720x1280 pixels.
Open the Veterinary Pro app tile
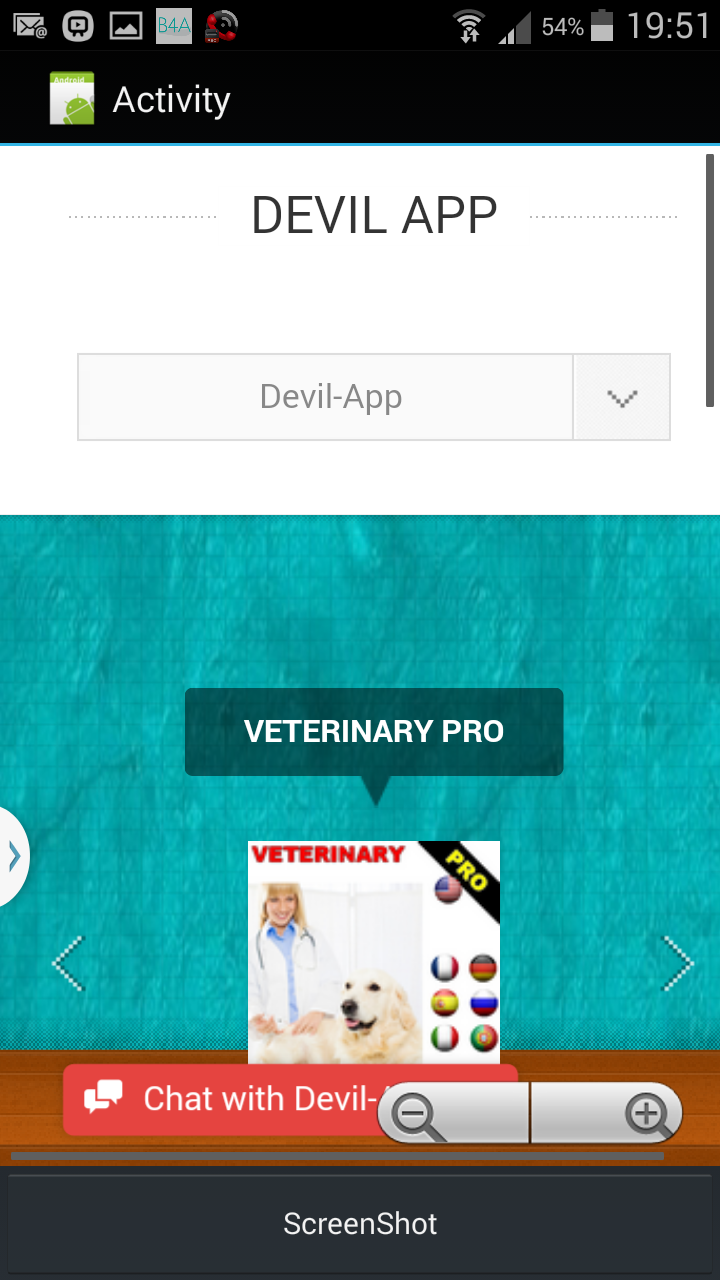click(x=373, y=950)
